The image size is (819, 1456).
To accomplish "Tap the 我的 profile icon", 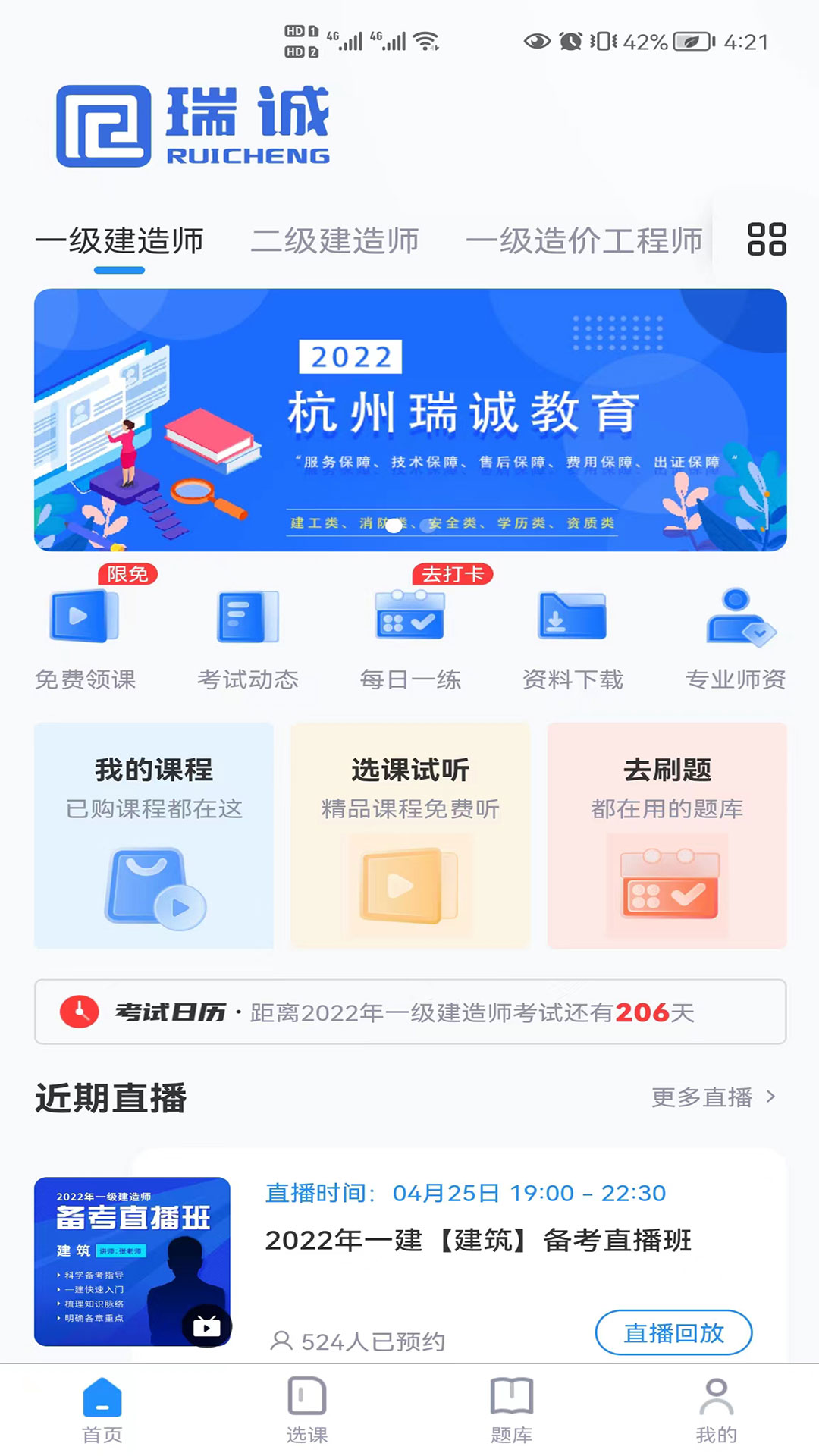I will click(715, 1407).
